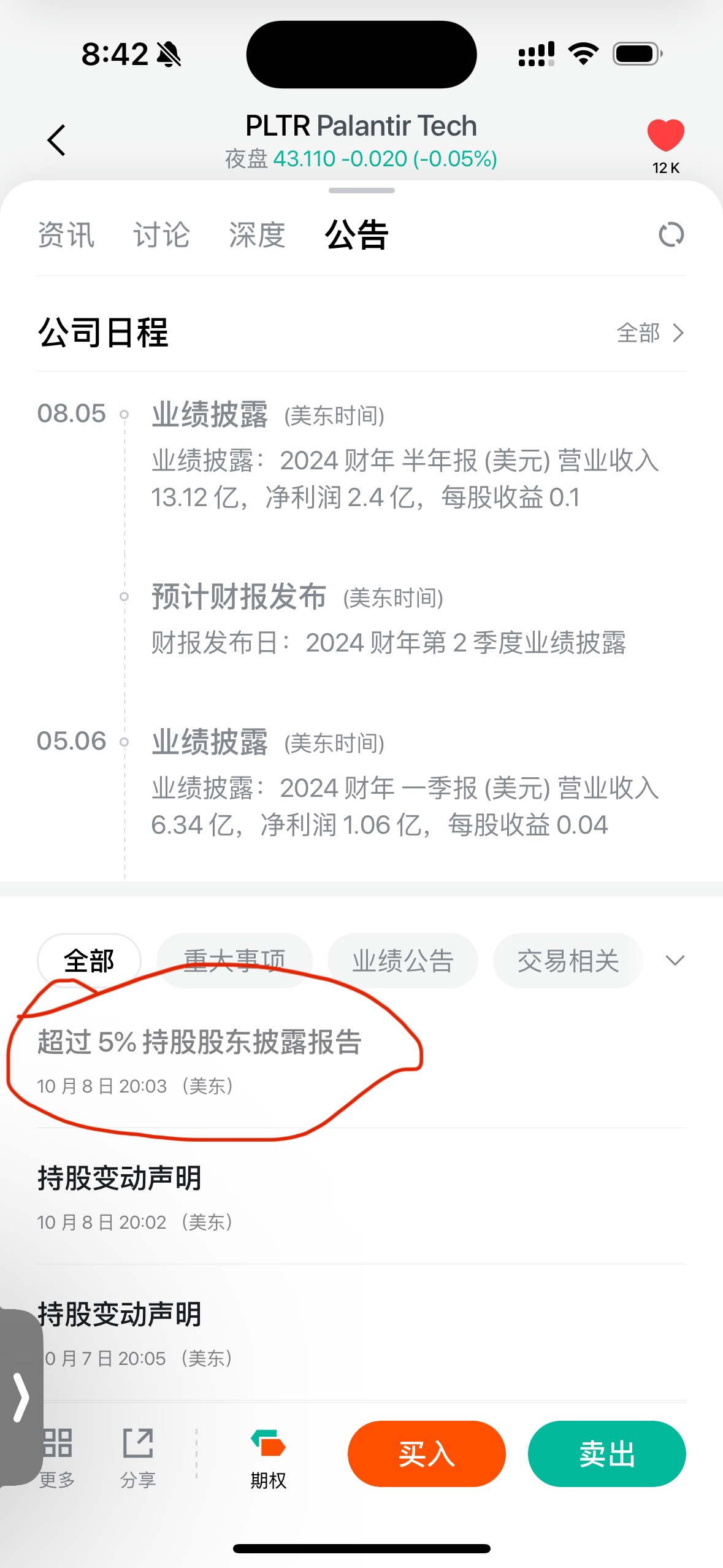Open the 更多 menu
Viewport: 723px width, 1568px height.
point(58,1453)
